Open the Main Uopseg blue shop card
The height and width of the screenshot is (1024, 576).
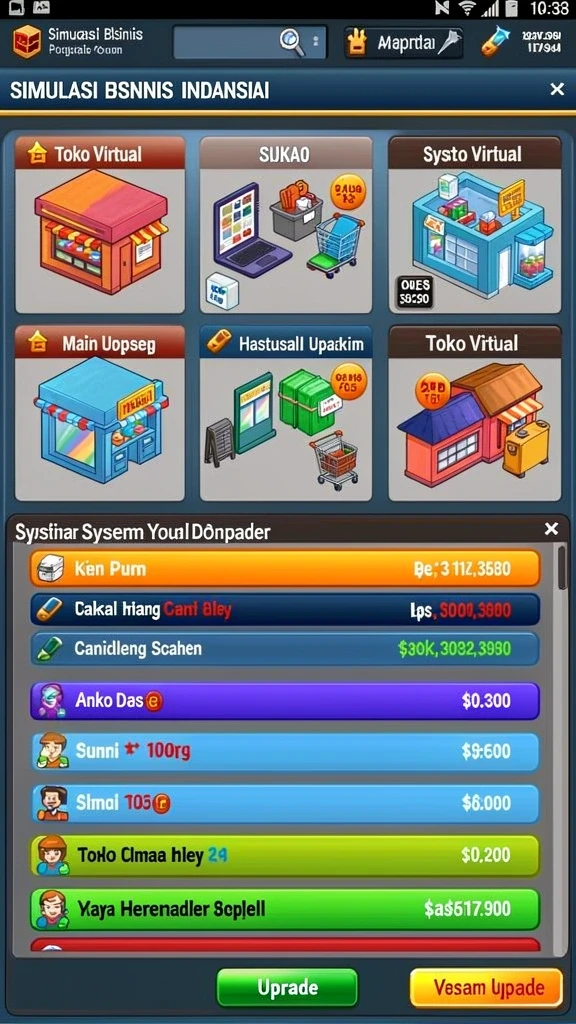tap(100, 413)
